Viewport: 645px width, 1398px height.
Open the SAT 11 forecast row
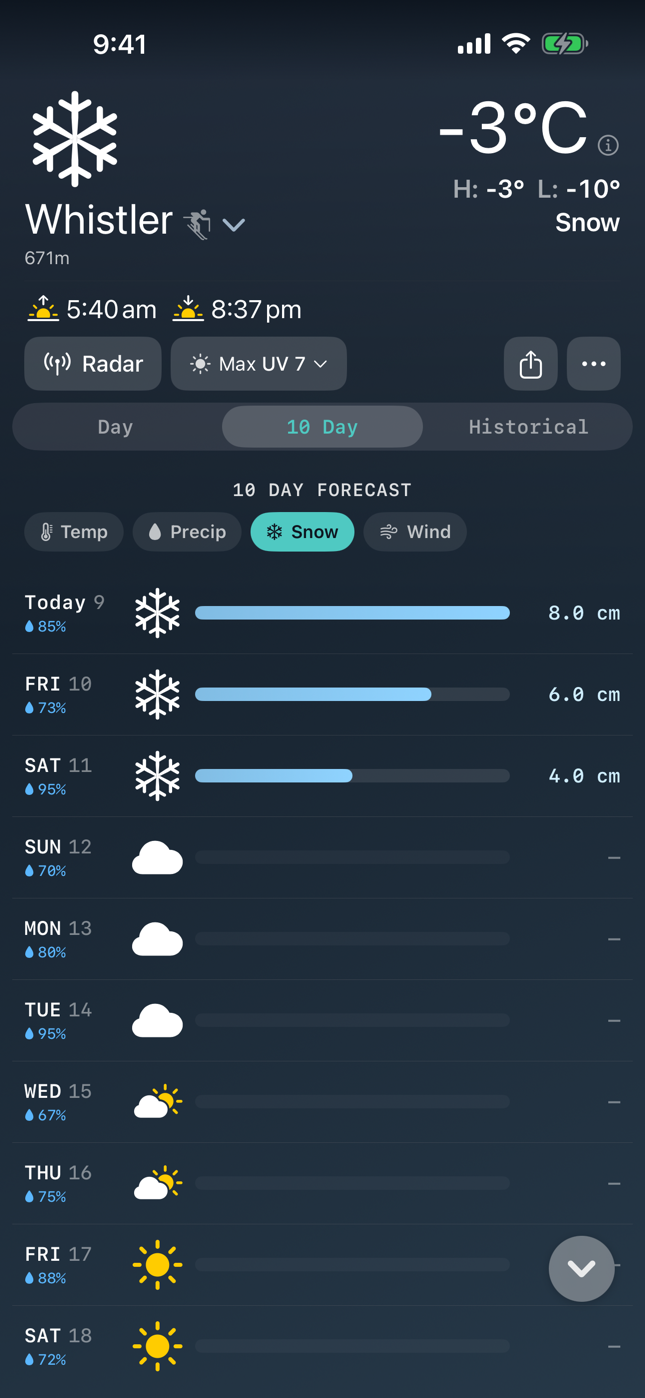[x=322, y=776]
